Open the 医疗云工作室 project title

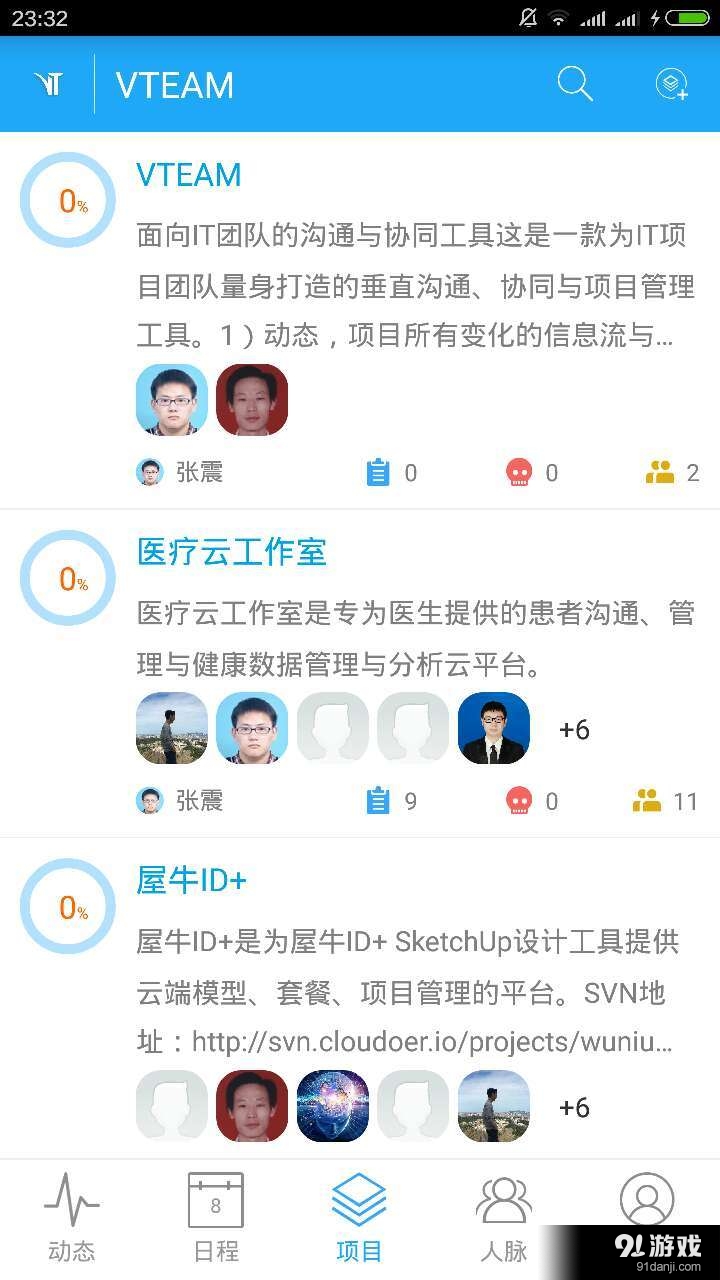point(231,552)
